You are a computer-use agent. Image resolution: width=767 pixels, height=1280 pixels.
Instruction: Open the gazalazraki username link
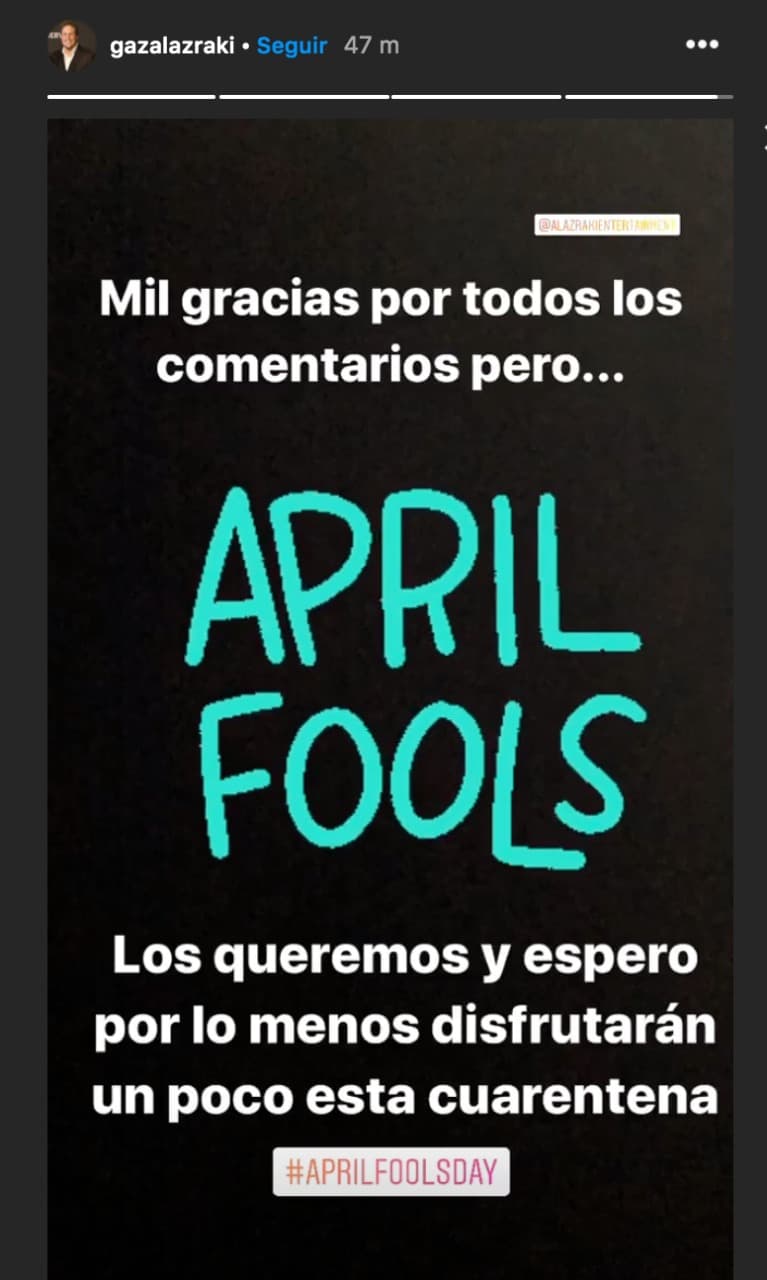[171, 47]
